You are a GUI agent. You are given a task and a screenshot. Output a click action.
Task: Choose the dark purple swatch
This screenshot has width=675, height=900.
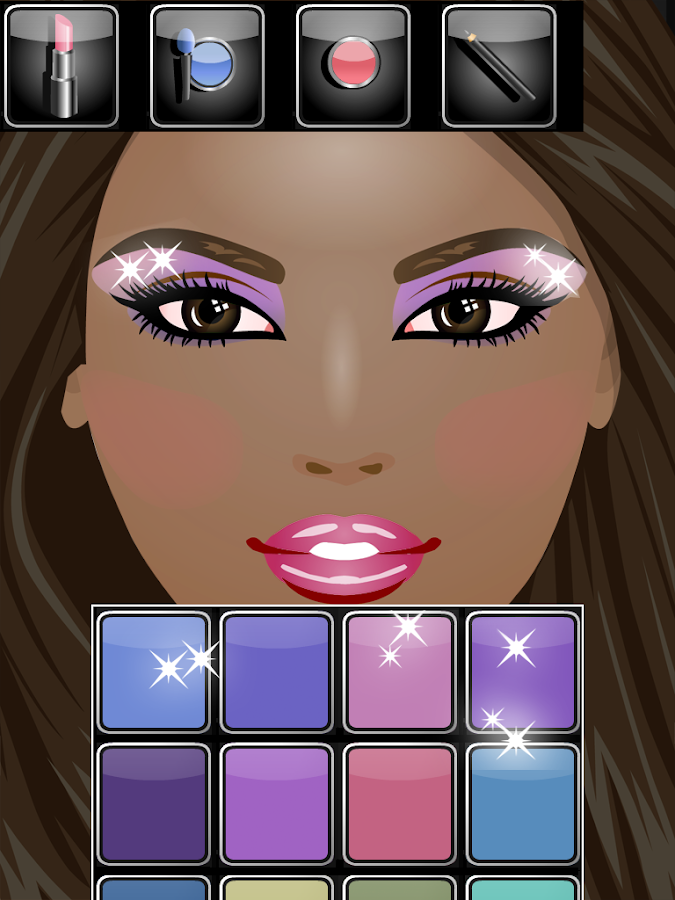[x=154, y=804]
